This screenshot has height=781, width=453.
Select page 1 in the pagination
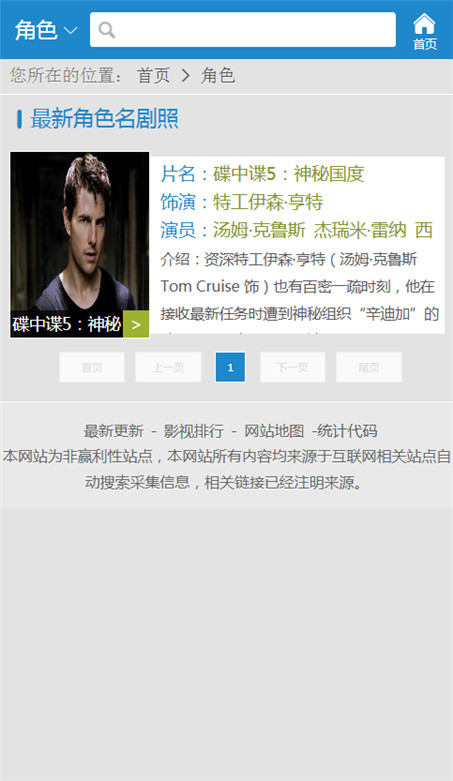click(x=230, y=368)
